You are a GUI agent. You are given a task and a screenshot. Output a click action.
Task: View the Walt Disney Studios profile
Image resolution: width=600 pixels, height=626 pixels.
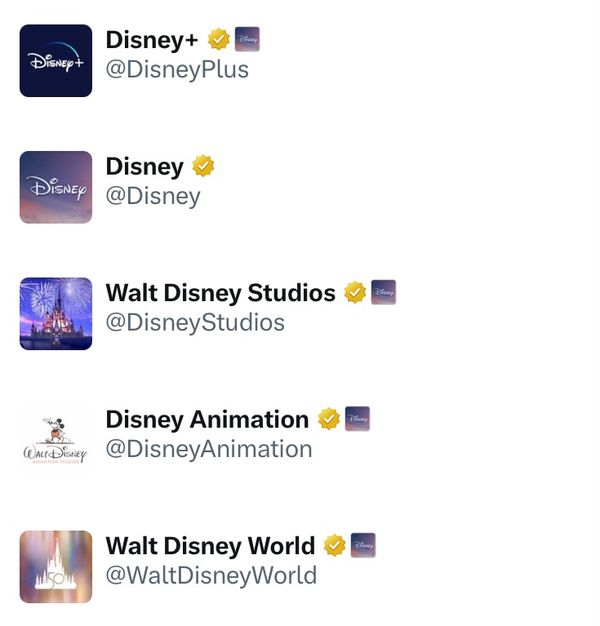(220, 294)
